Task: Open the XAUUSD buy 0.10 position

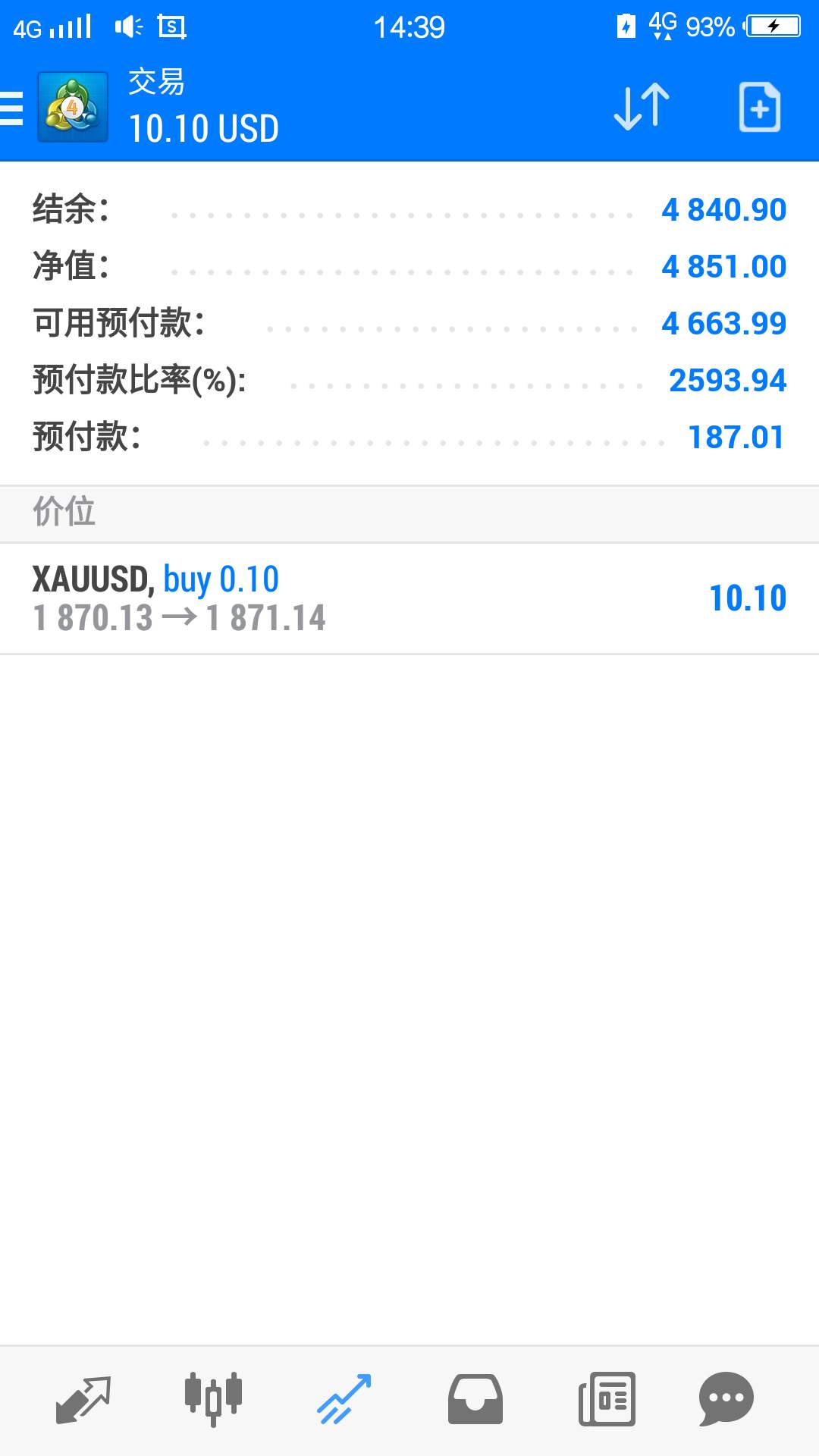Action: coord(409,598)
